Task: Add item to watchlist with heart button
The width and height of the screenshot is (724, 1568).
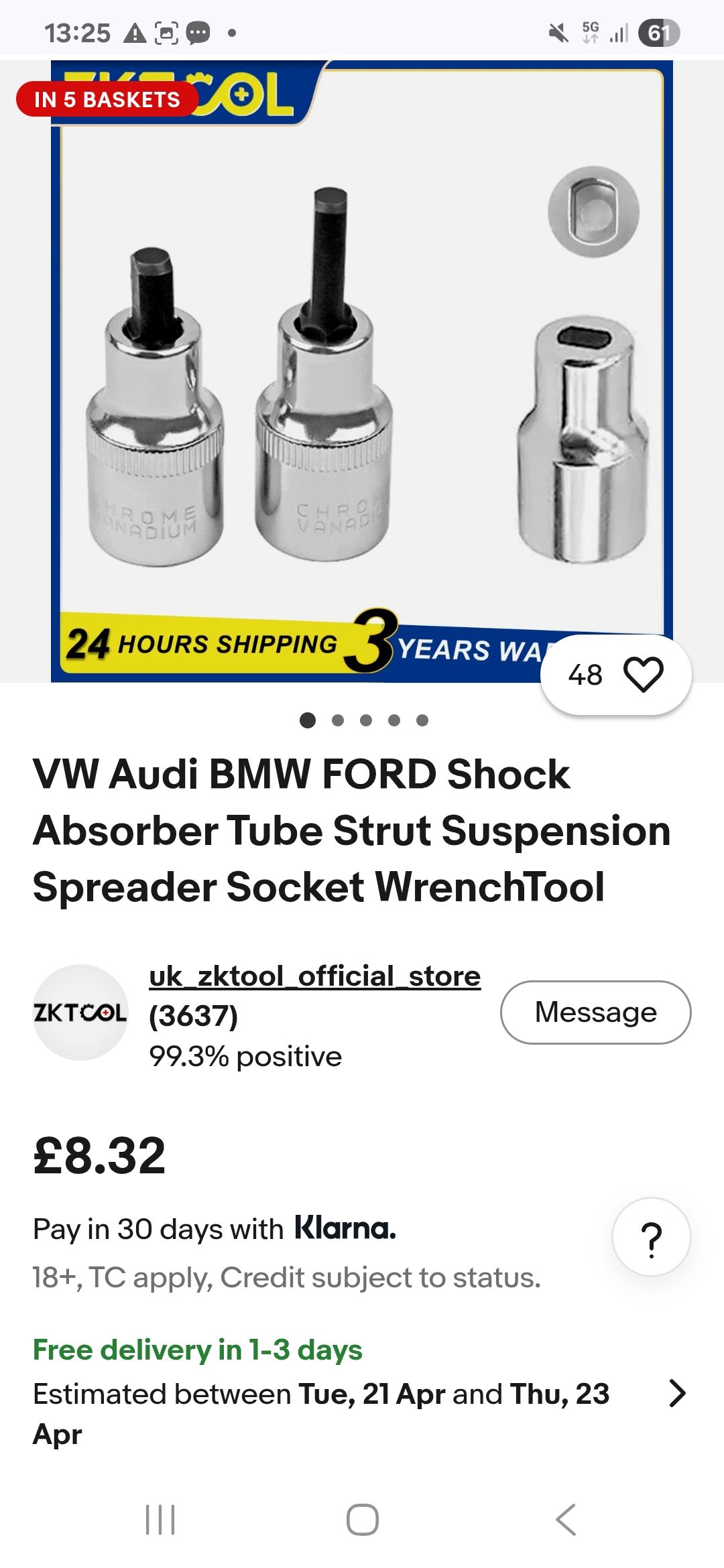Action: click(x=642, y=675)
